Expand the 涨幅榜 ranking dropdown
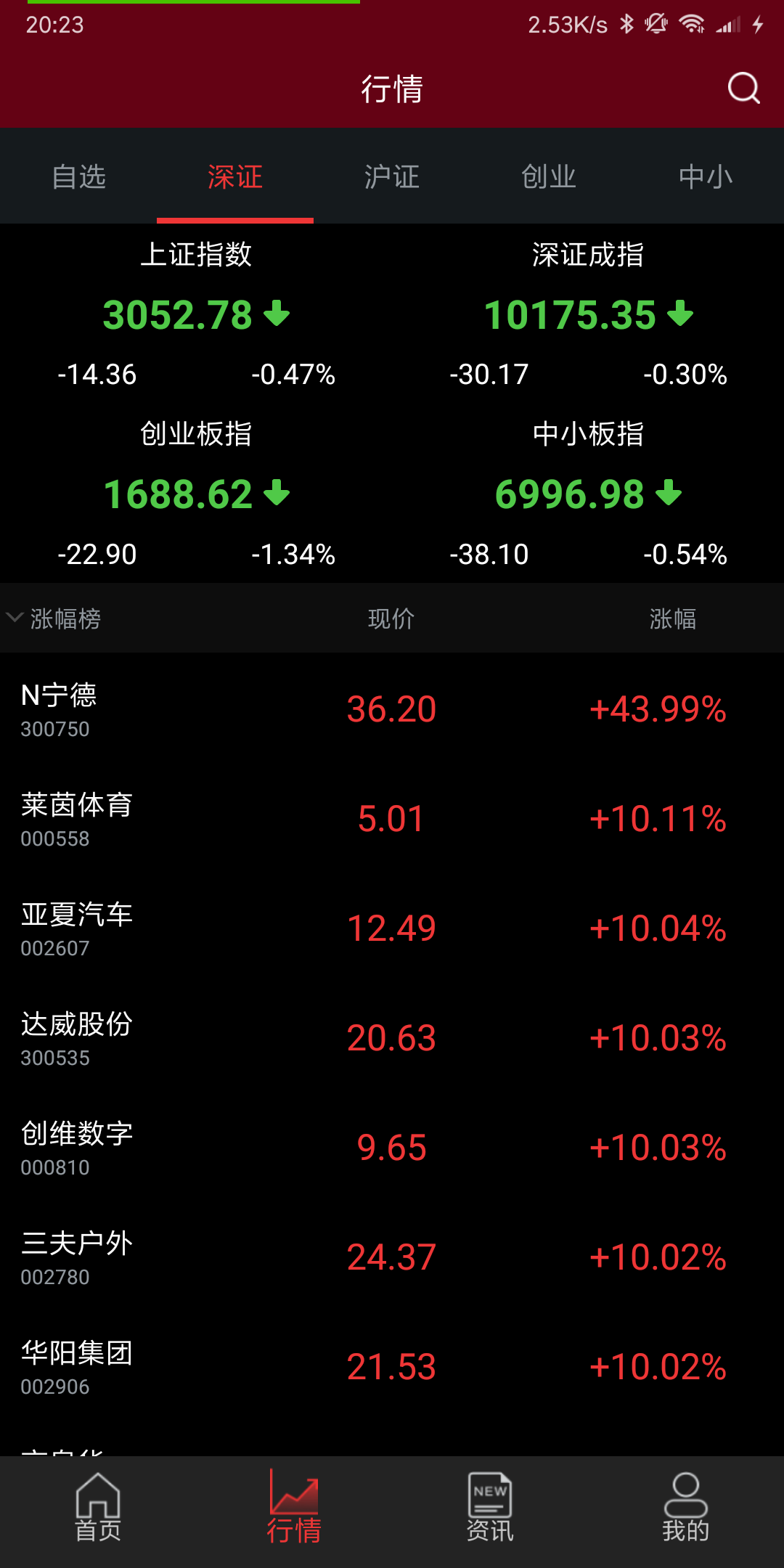Screen dimensions: 784x1568 click(x=54, y=618)
